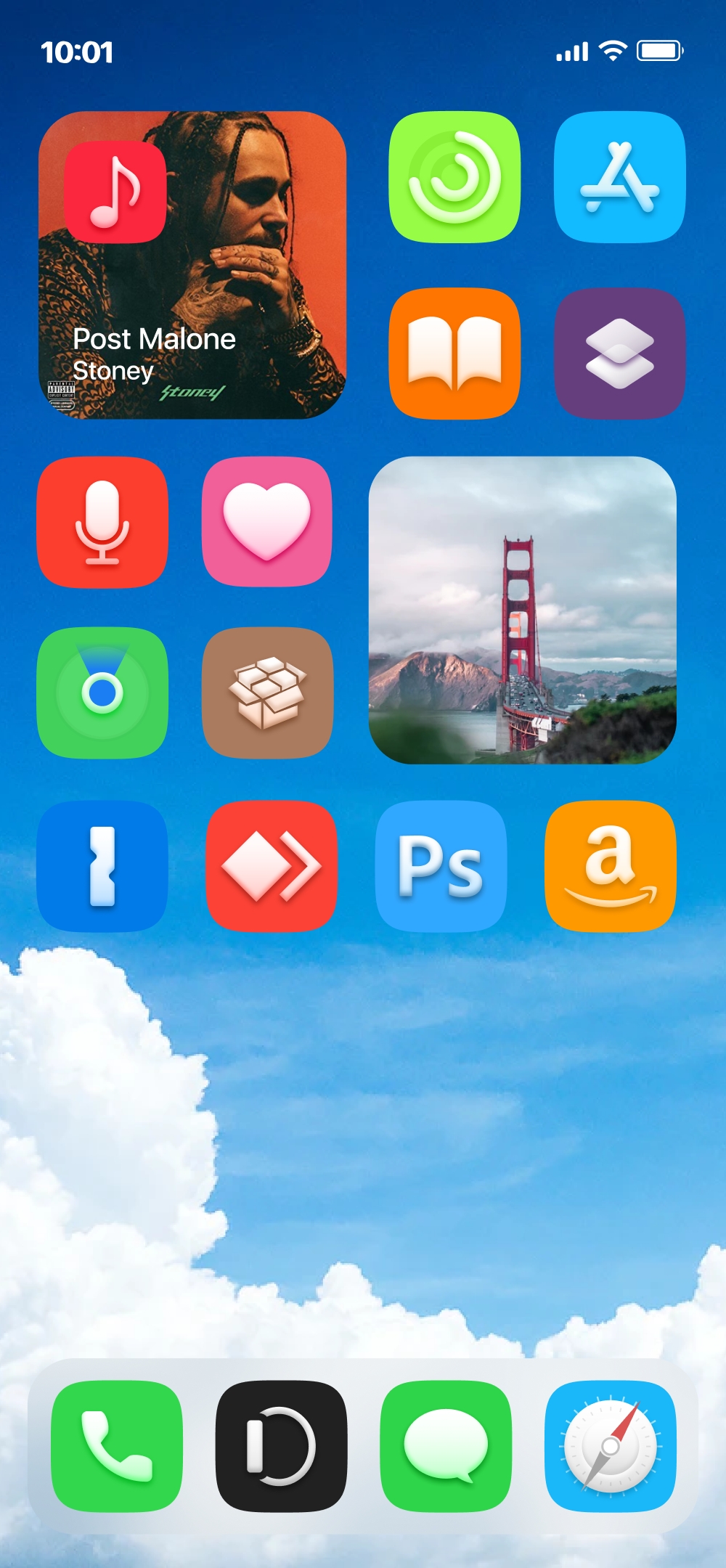Launch the blue 1Password app
This screenshot has width=726, height=1568.
(x=102, y=866)
